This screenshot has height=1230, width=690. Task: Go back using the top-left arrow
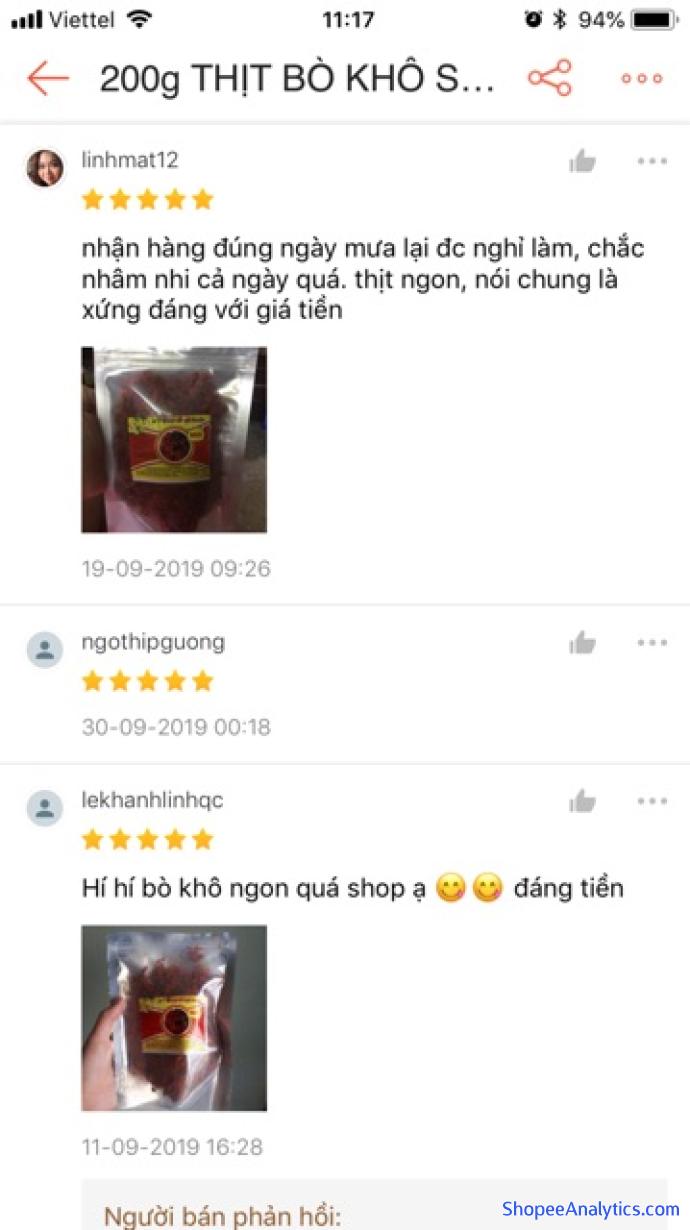pos(47,78)
